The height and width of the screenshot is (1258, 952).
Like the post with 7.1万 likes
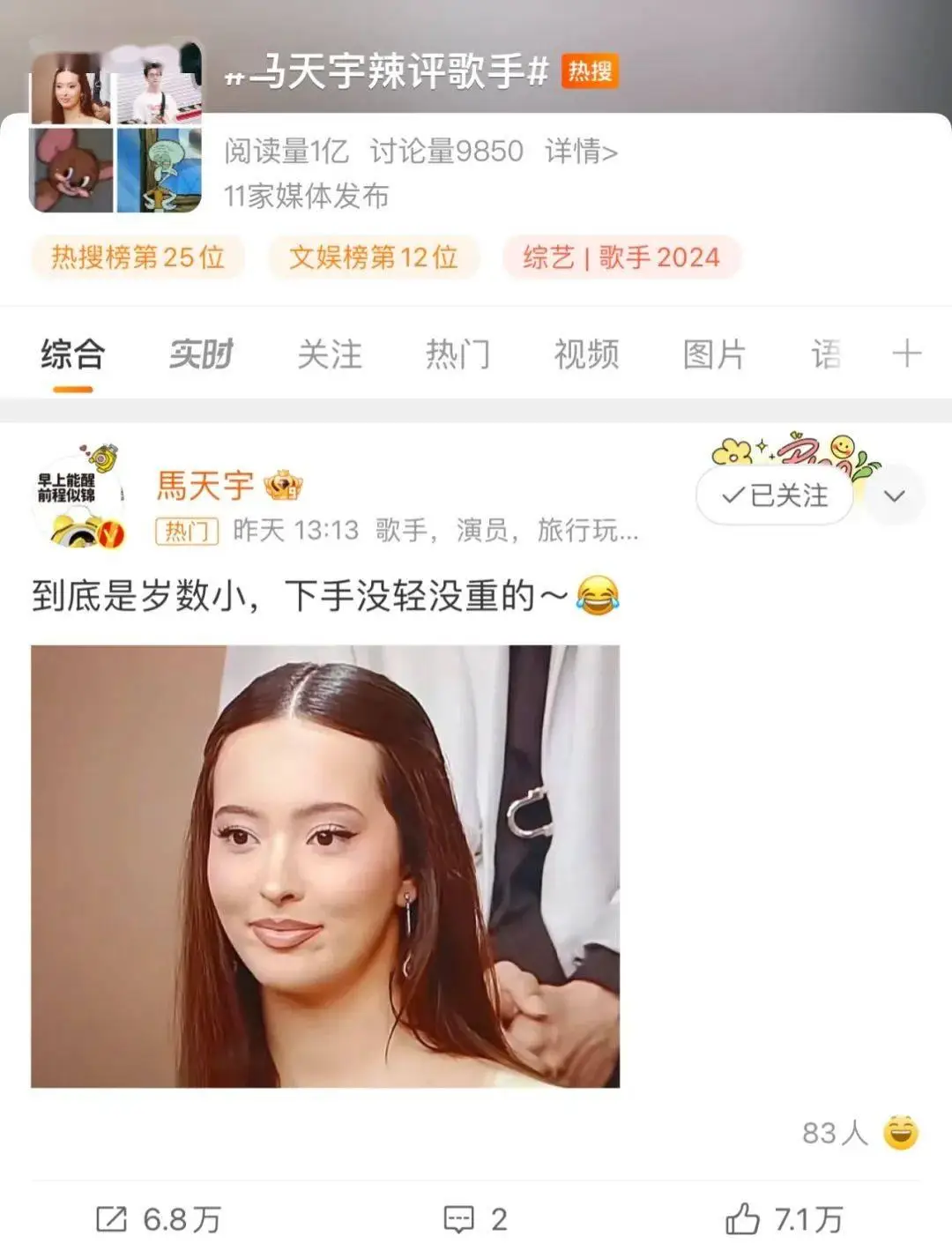pyautogui.click(x=784, y=1219)
